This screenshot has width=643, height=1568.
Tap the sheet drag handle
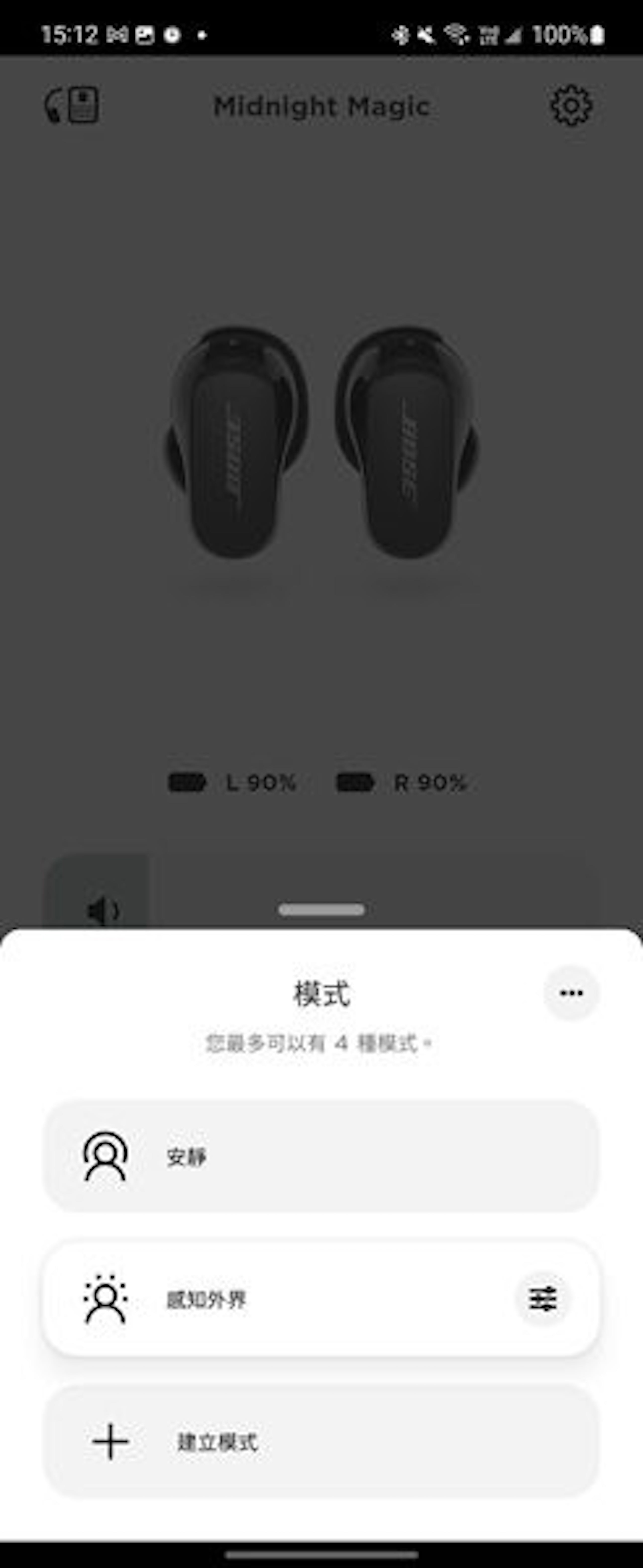tap(321, 909)
